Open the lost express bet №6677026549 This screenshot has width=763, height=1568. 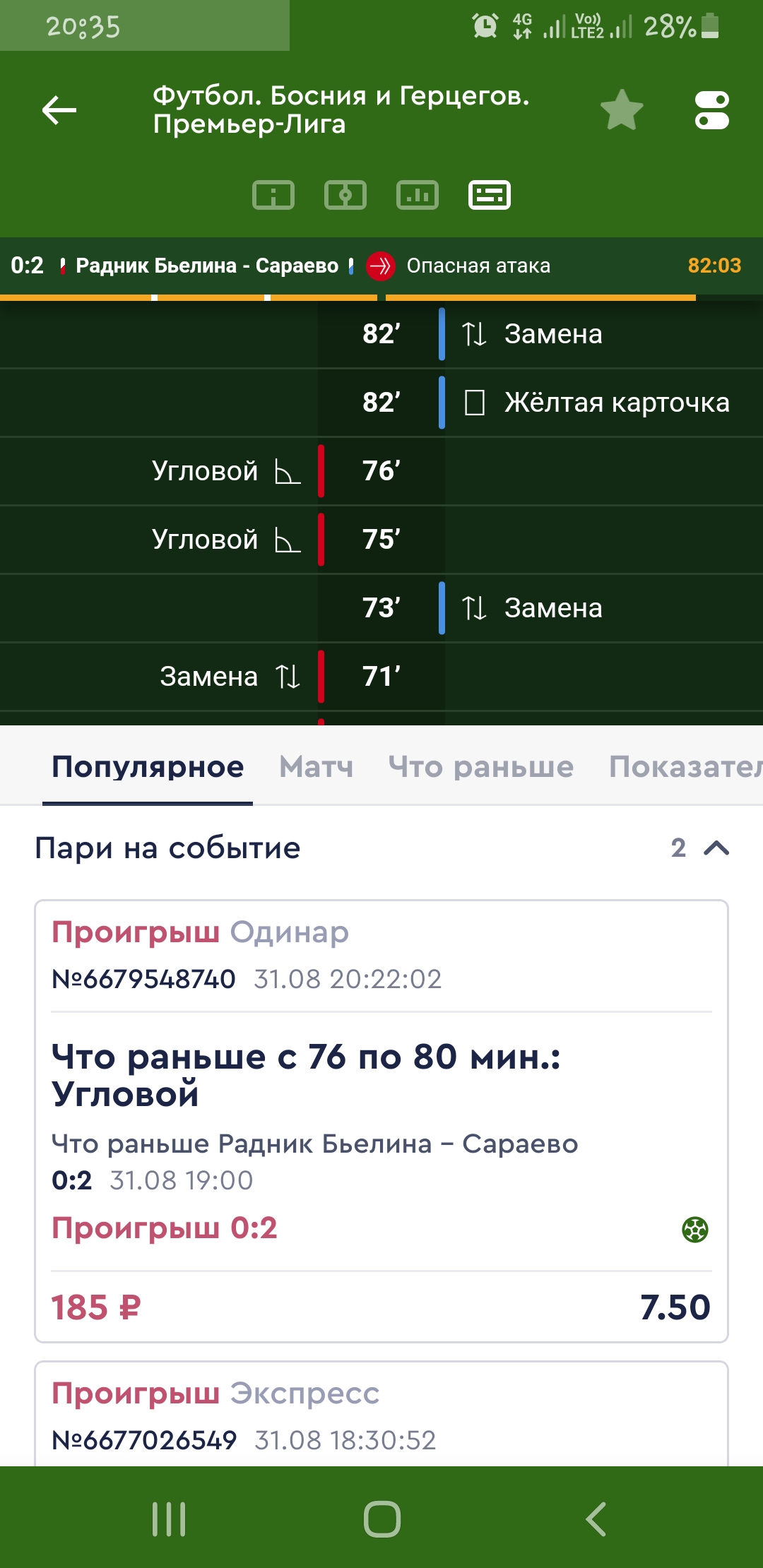pos(381,1416)
